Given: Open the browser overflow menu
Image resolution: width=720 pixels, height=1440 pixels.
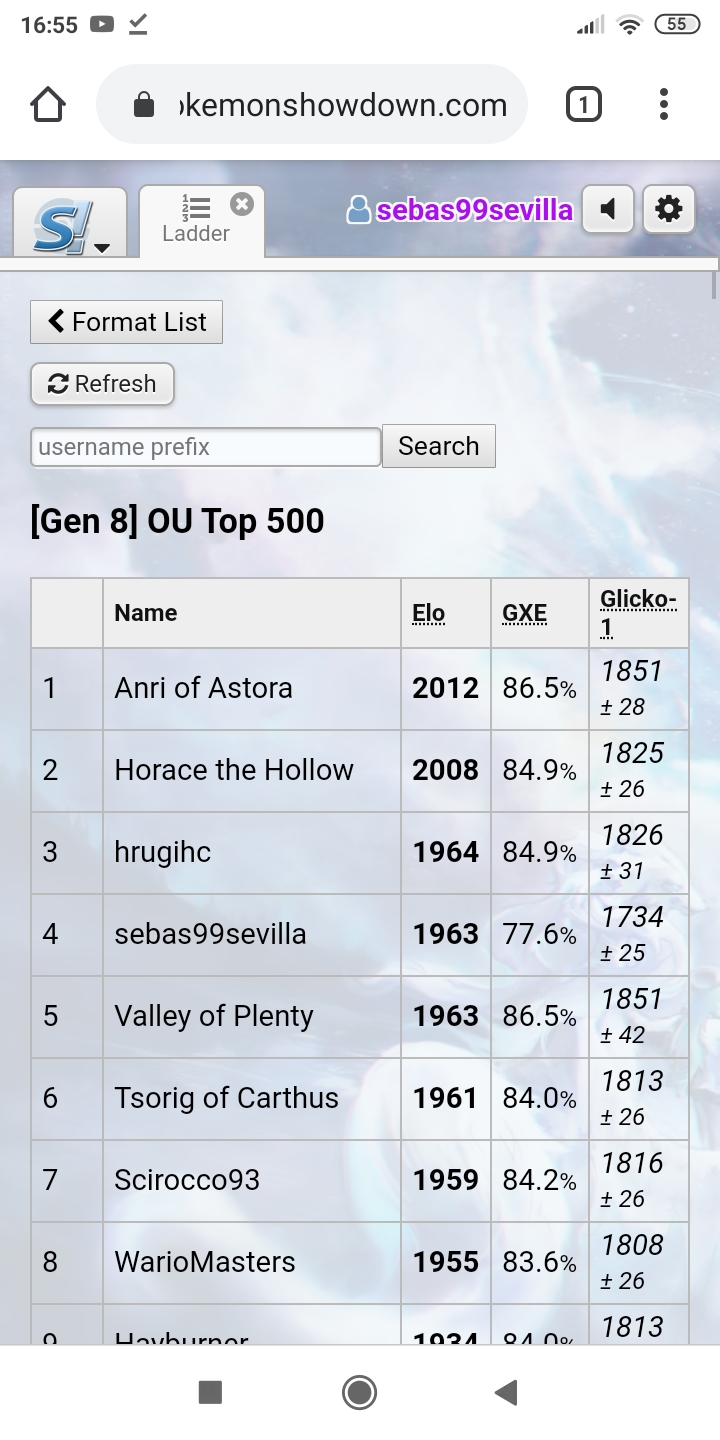Looking at the screenshot, I should click(x=664, y=105).
